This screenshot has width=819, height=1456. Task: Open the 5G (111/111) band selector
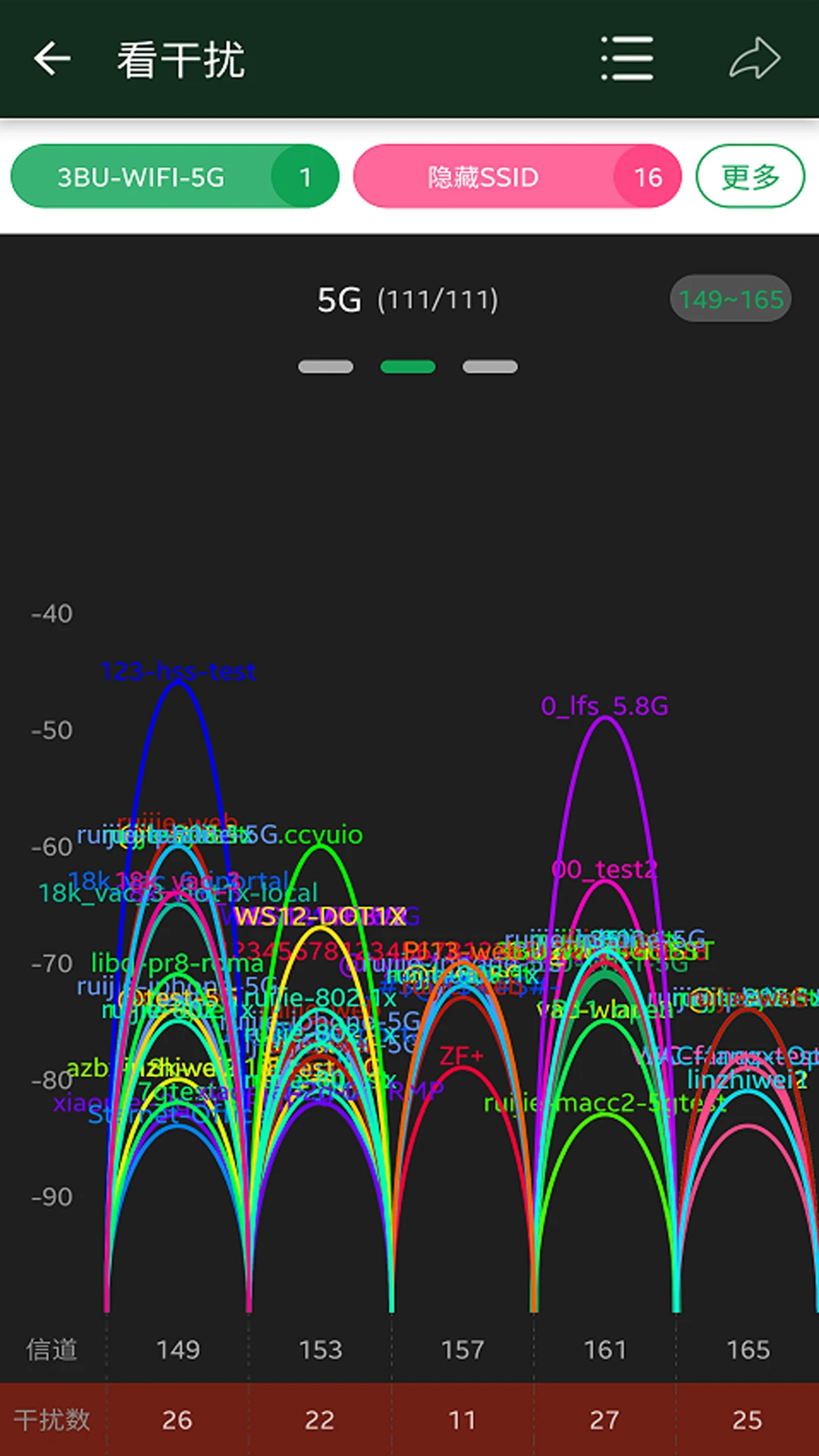coord(407,298)
